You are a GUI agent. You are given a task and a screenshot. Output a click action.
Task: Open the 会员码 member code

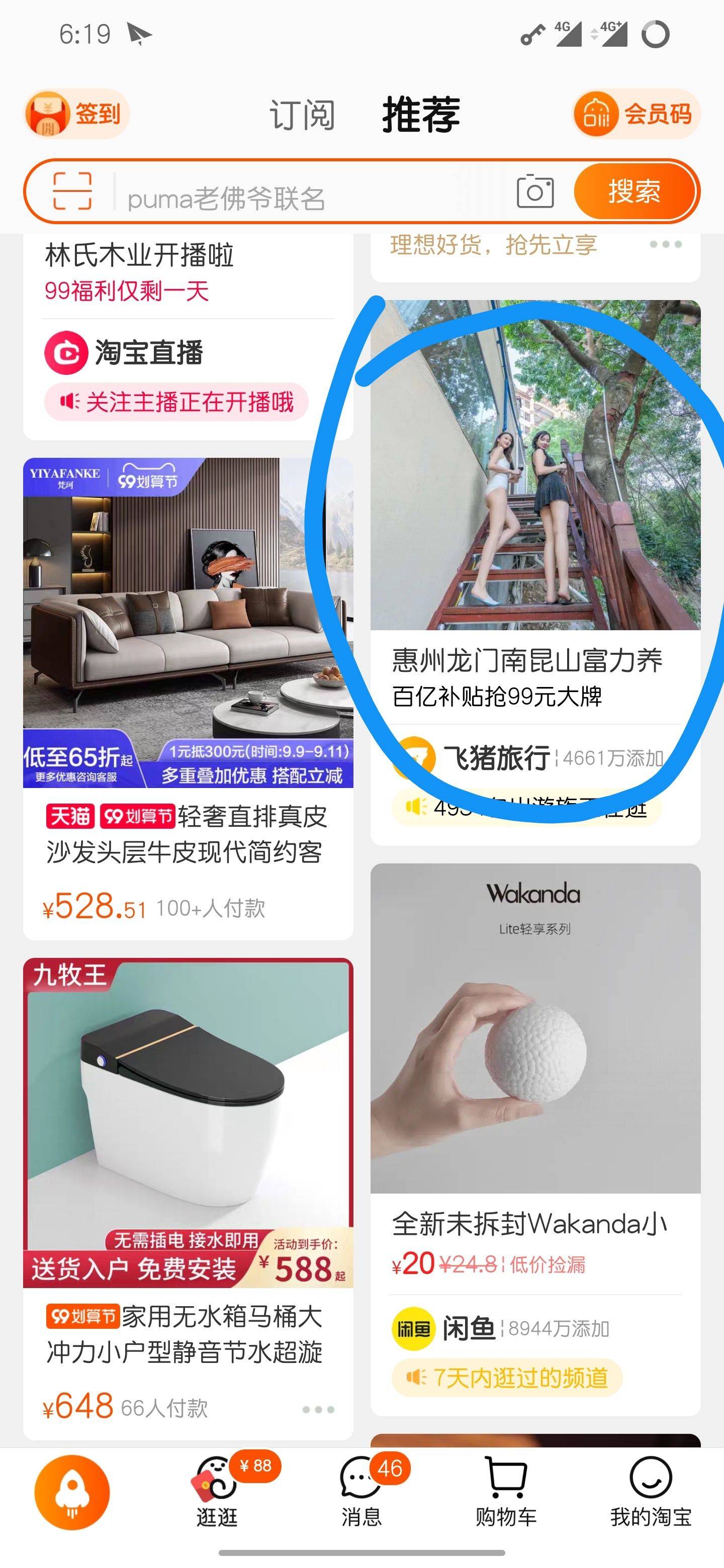click(636, 113)
